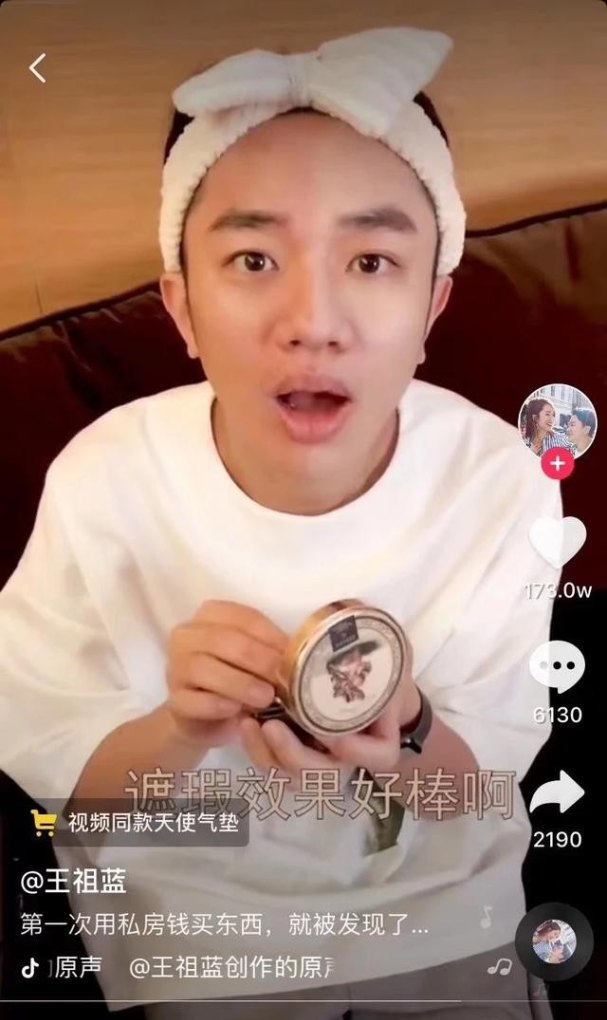This screenshot has height=1020, width=607.
Task: Like this video with the heart icon
Action: pyautogui.click(x=557, y=542)
